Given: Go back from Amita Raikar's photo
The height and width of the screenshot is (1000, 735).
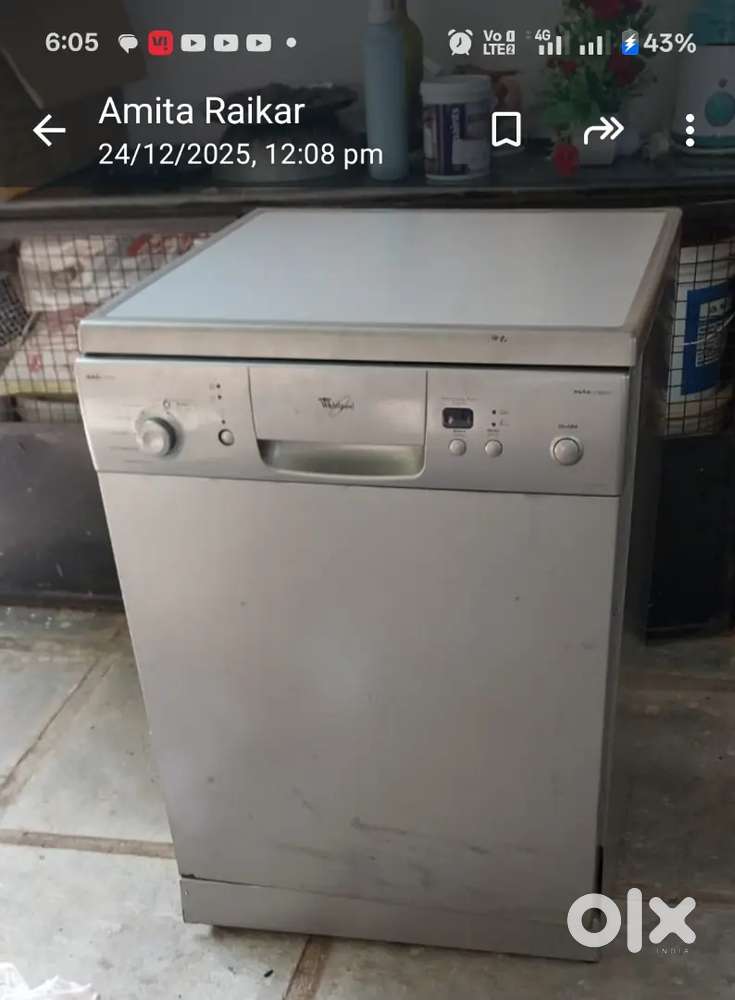Looking at the screenshot, I should coord(48,130).
